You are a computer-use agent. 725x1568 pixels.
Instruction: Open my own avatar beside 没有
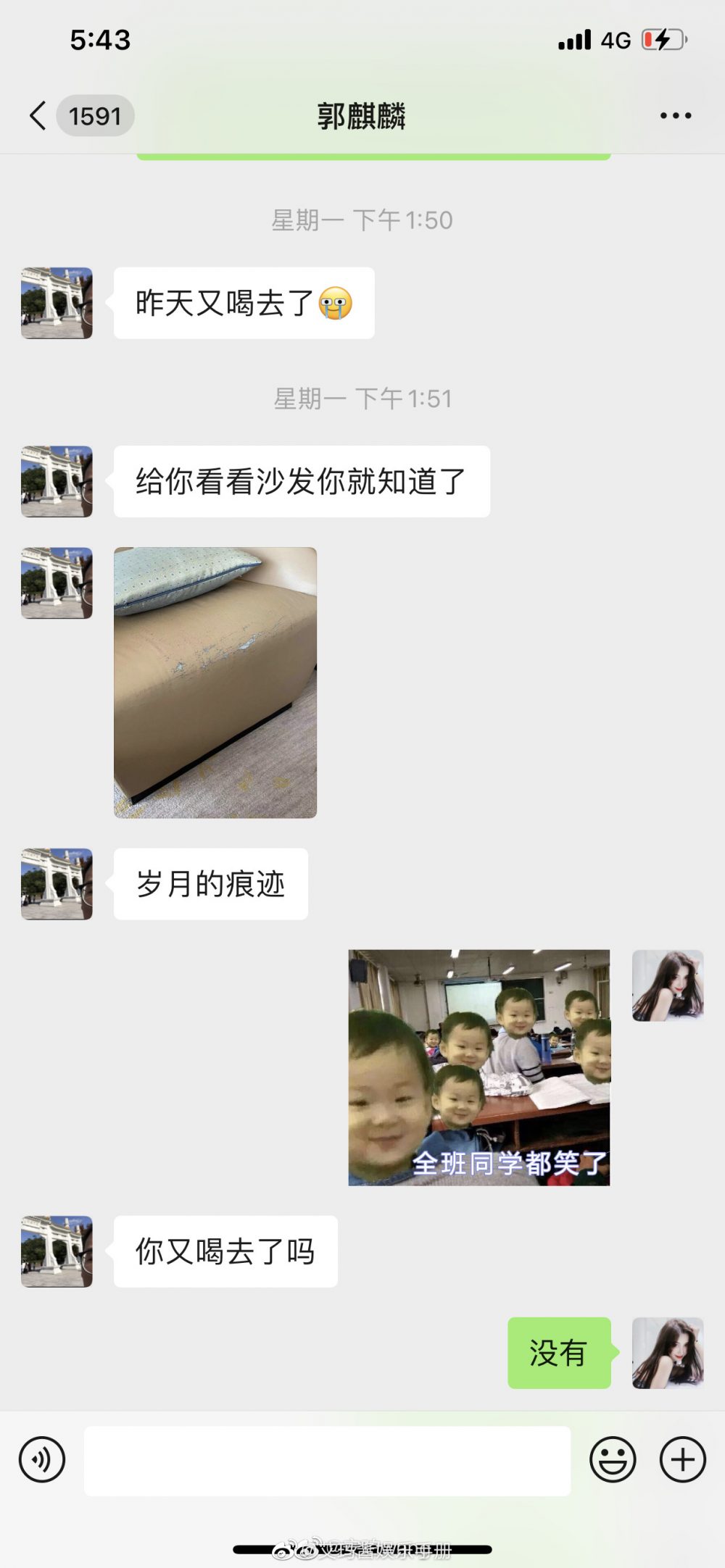pos(668,1353)
